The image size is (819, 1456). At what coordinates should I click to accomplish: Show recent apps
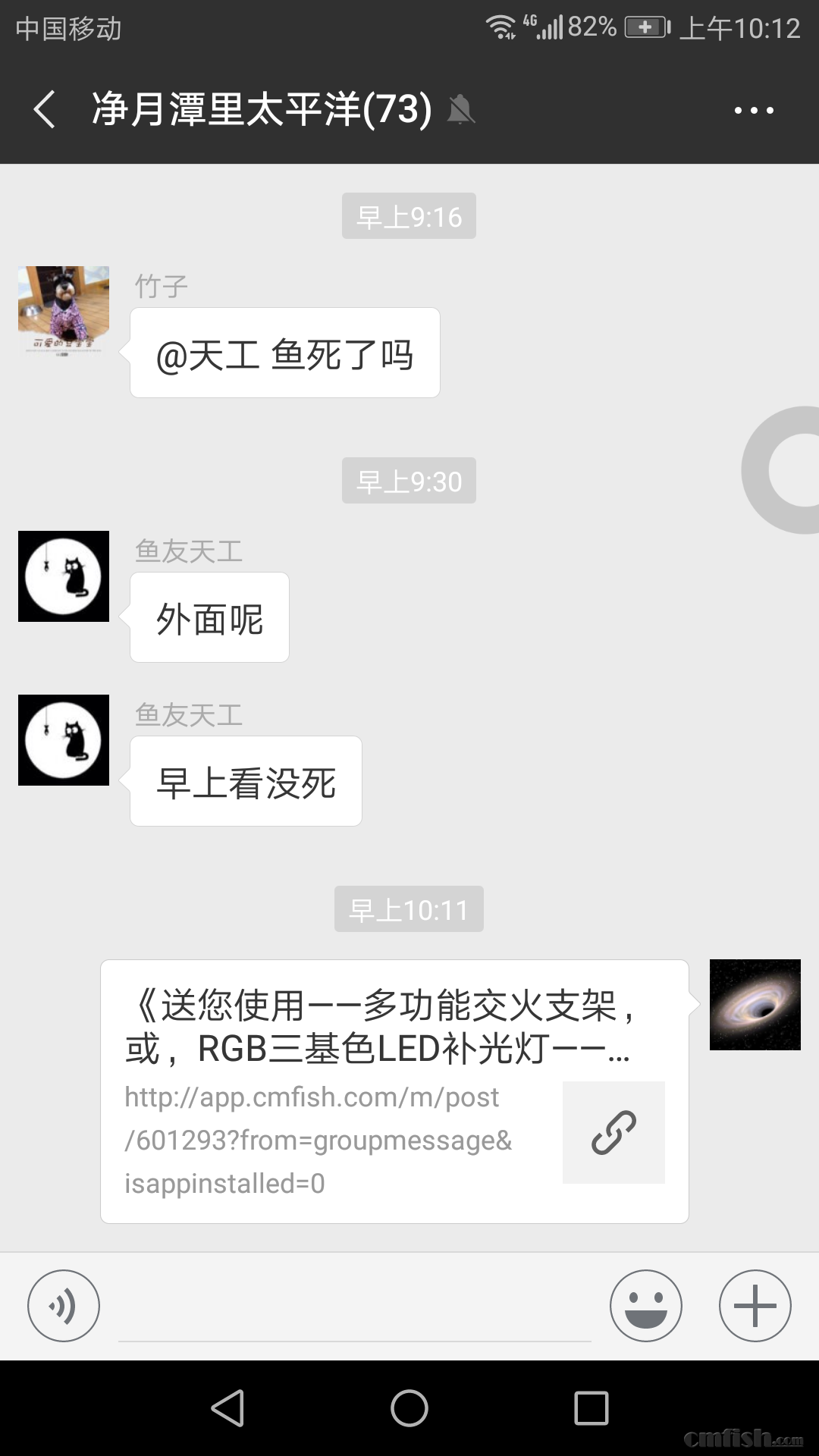pyautogui.click(x=591, y=1409)
